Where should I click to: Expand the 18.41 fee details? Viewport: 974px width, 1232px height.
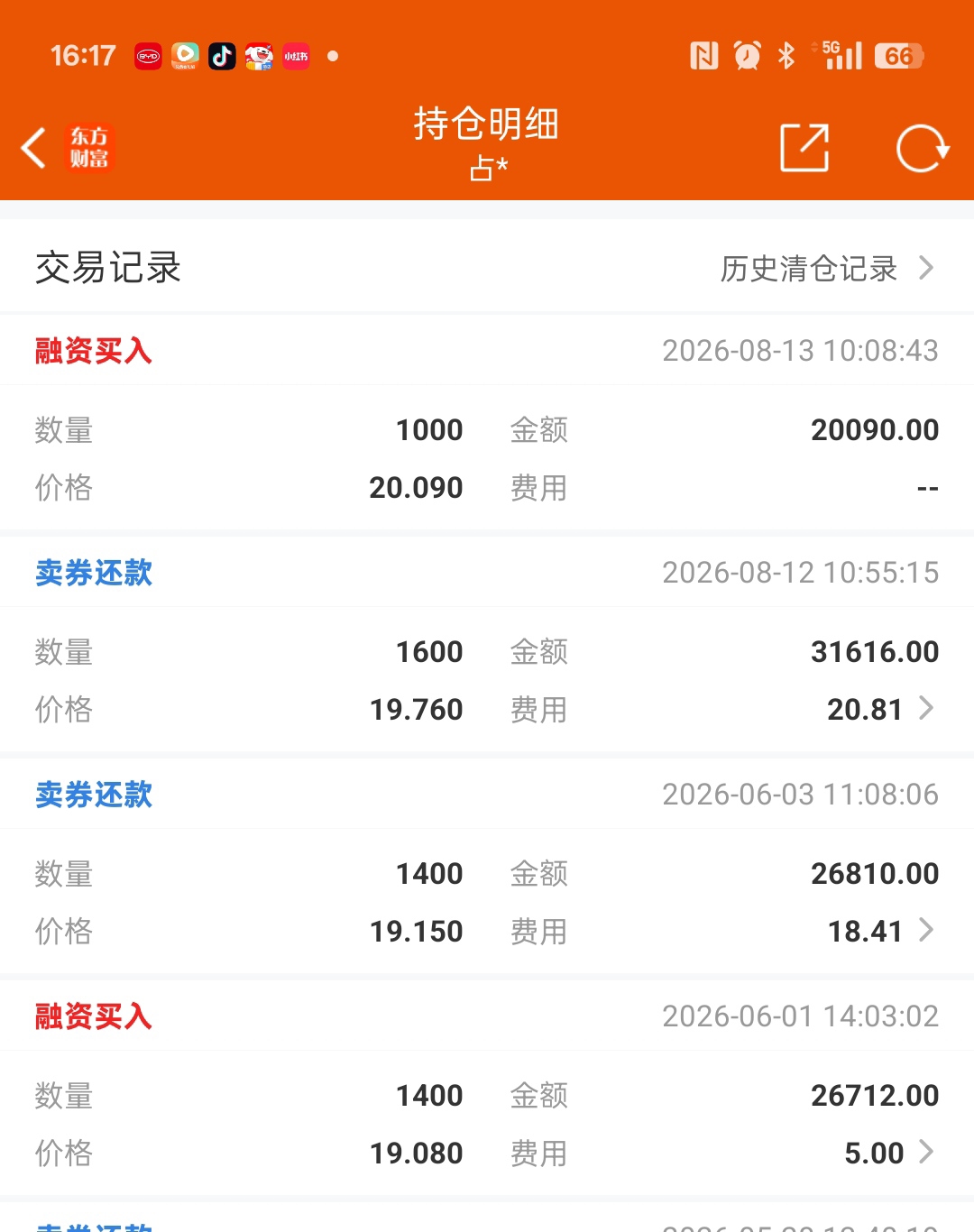[x=881, y=931]
